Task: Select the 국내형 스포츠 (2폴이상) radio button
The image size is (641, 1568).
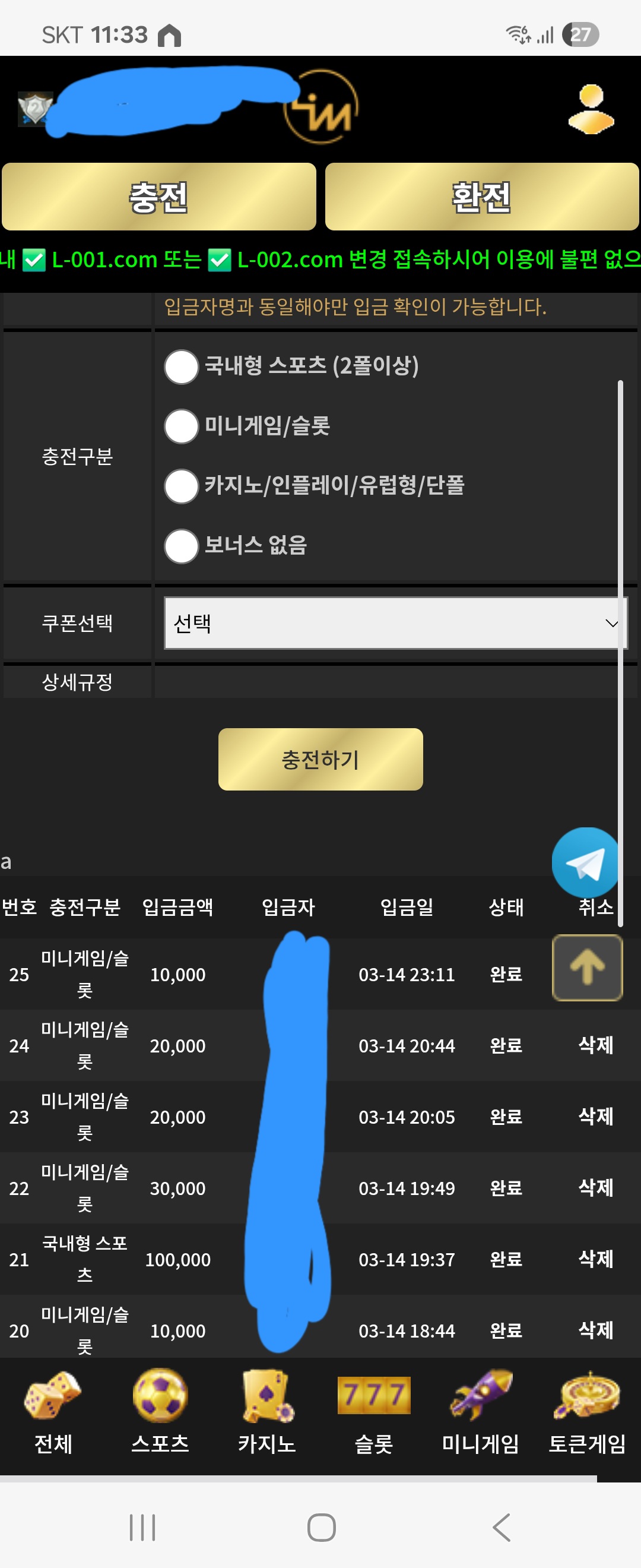Action: coord(180,366)
